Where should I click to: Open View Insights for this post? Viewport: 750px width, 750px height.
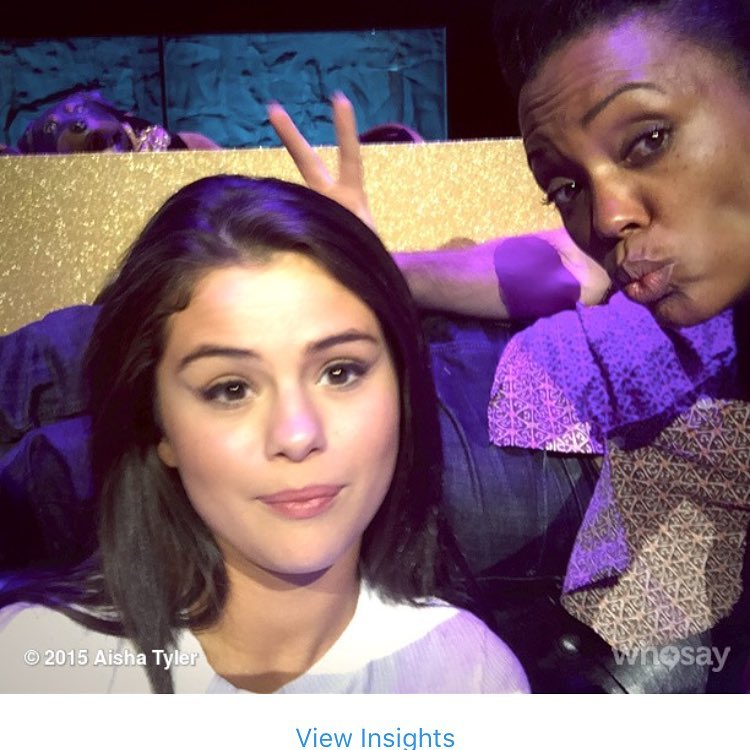375,737
